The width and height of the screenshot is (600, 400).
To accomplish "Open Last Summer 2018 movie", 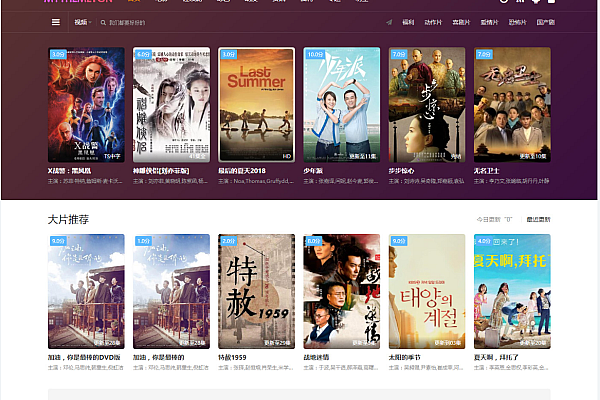I will [x=256, y=105].
